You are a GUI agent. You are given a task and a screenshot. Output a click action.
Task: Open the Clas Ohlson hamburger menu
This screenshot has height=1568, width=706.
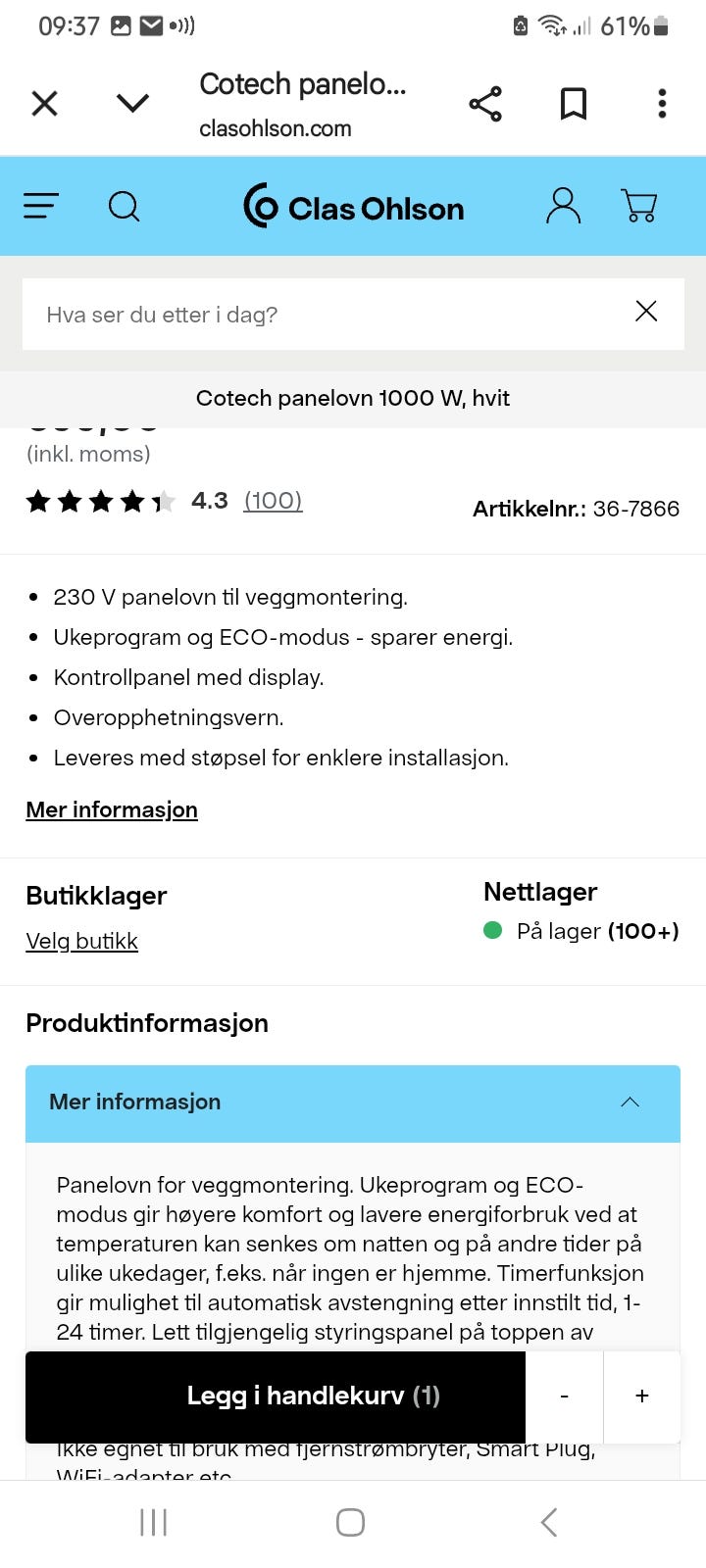pyautogui.click(x=40, y=206)
